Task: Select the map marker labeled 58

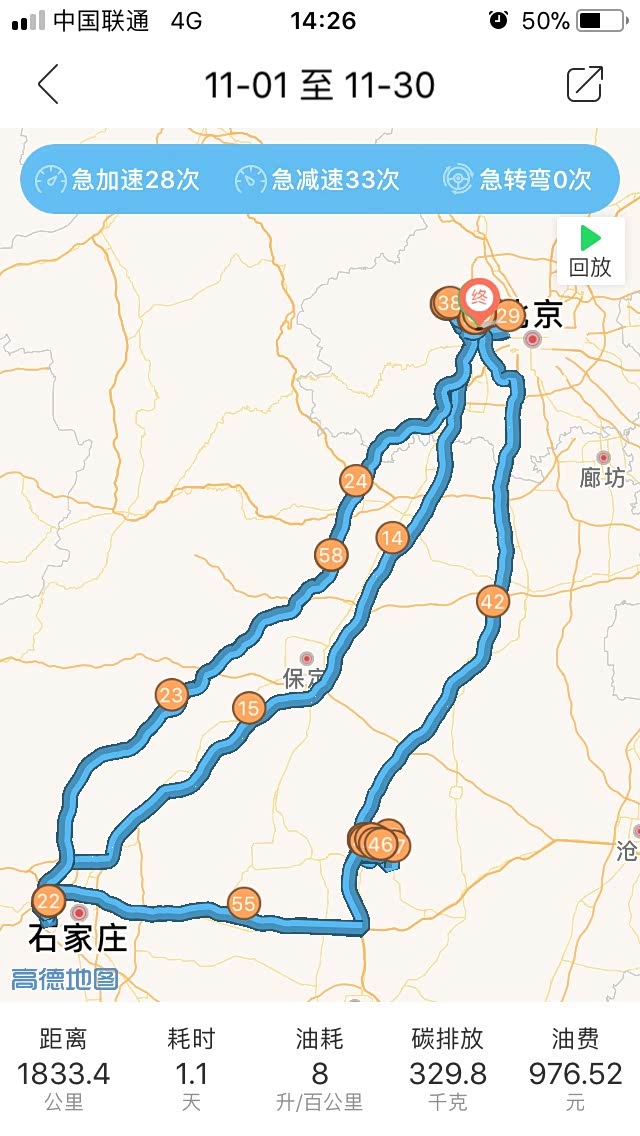Action: pyautogui.click(x=331, y=555)
